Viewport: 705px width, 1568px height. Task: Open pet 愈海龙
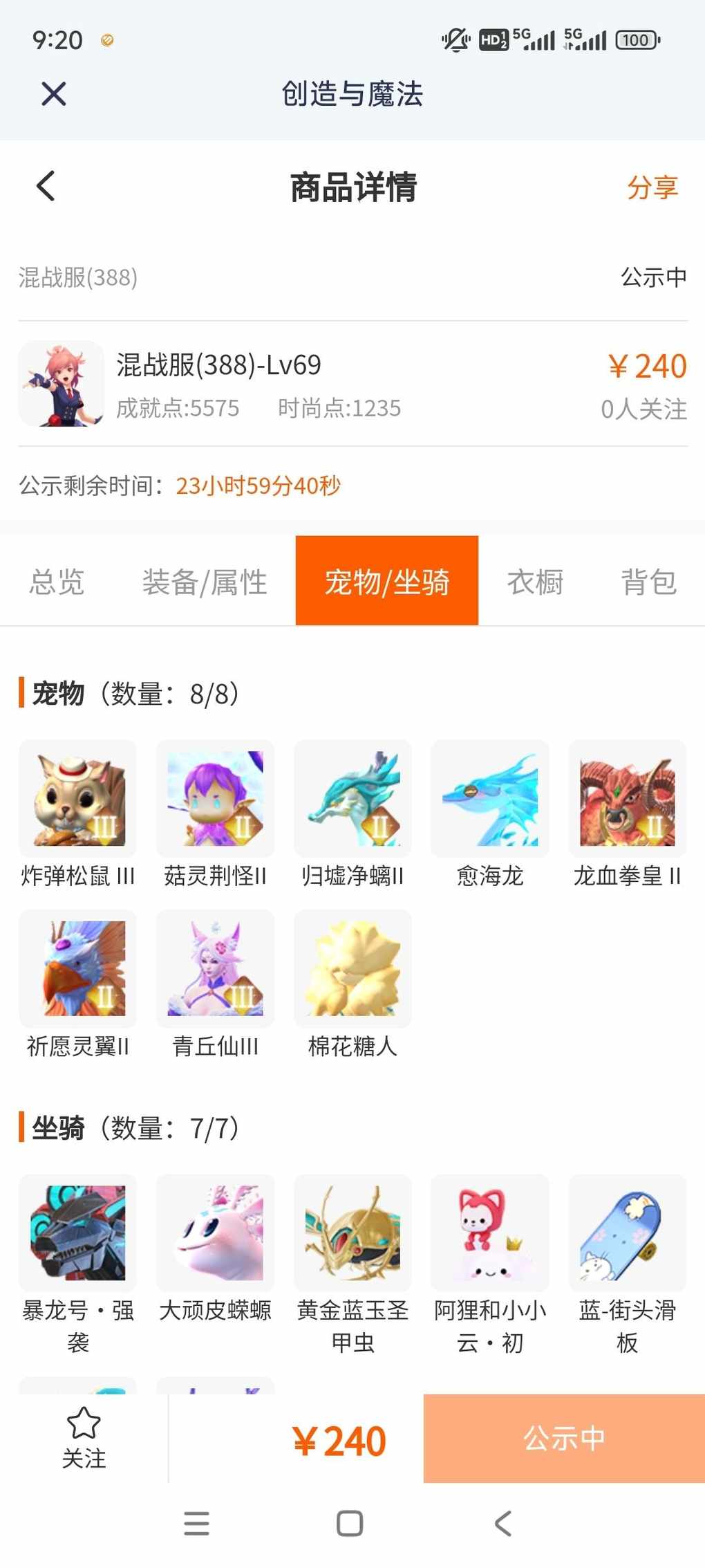(489, 799)
